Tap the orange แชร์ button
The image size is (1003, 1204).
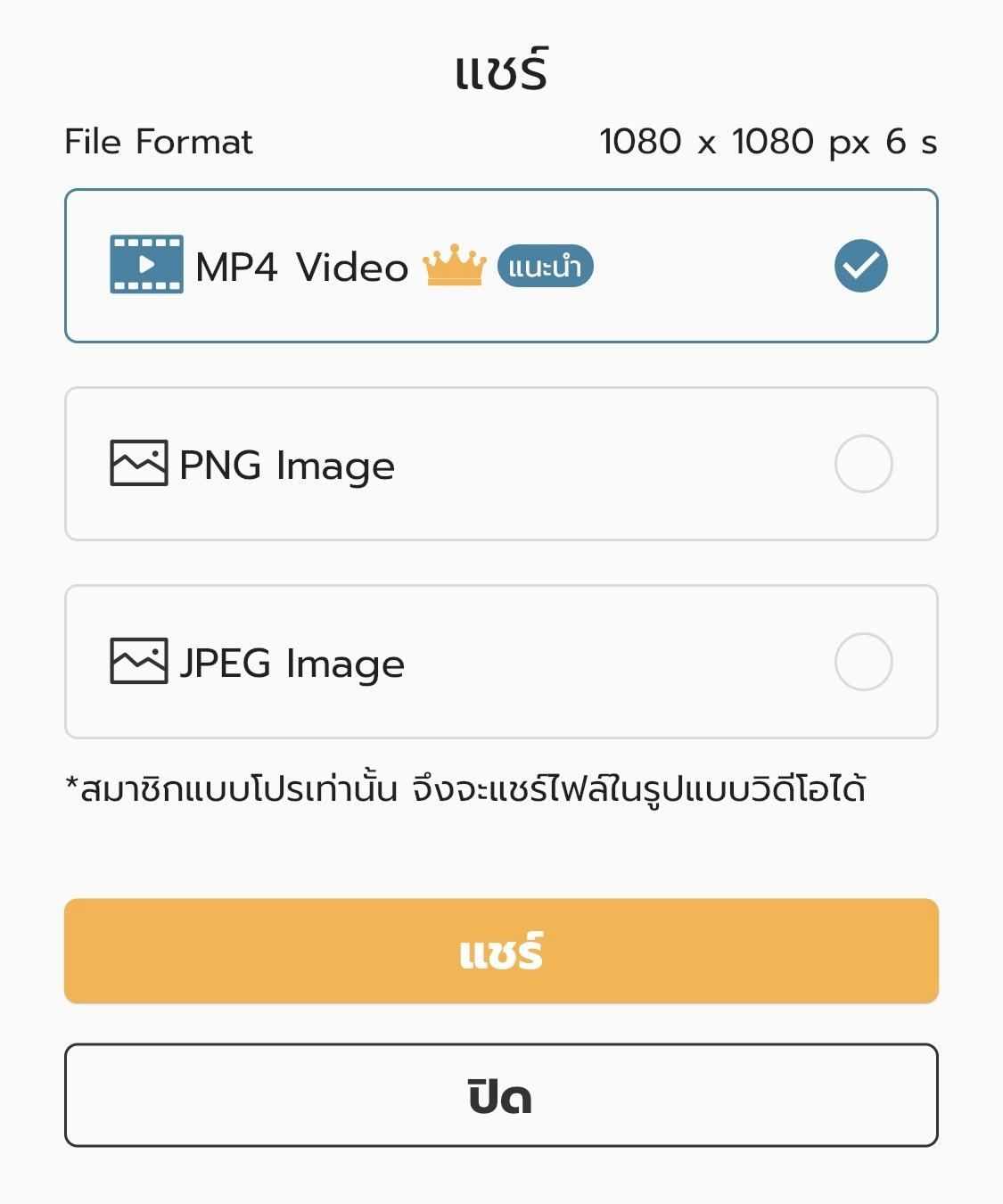point(500,951)
